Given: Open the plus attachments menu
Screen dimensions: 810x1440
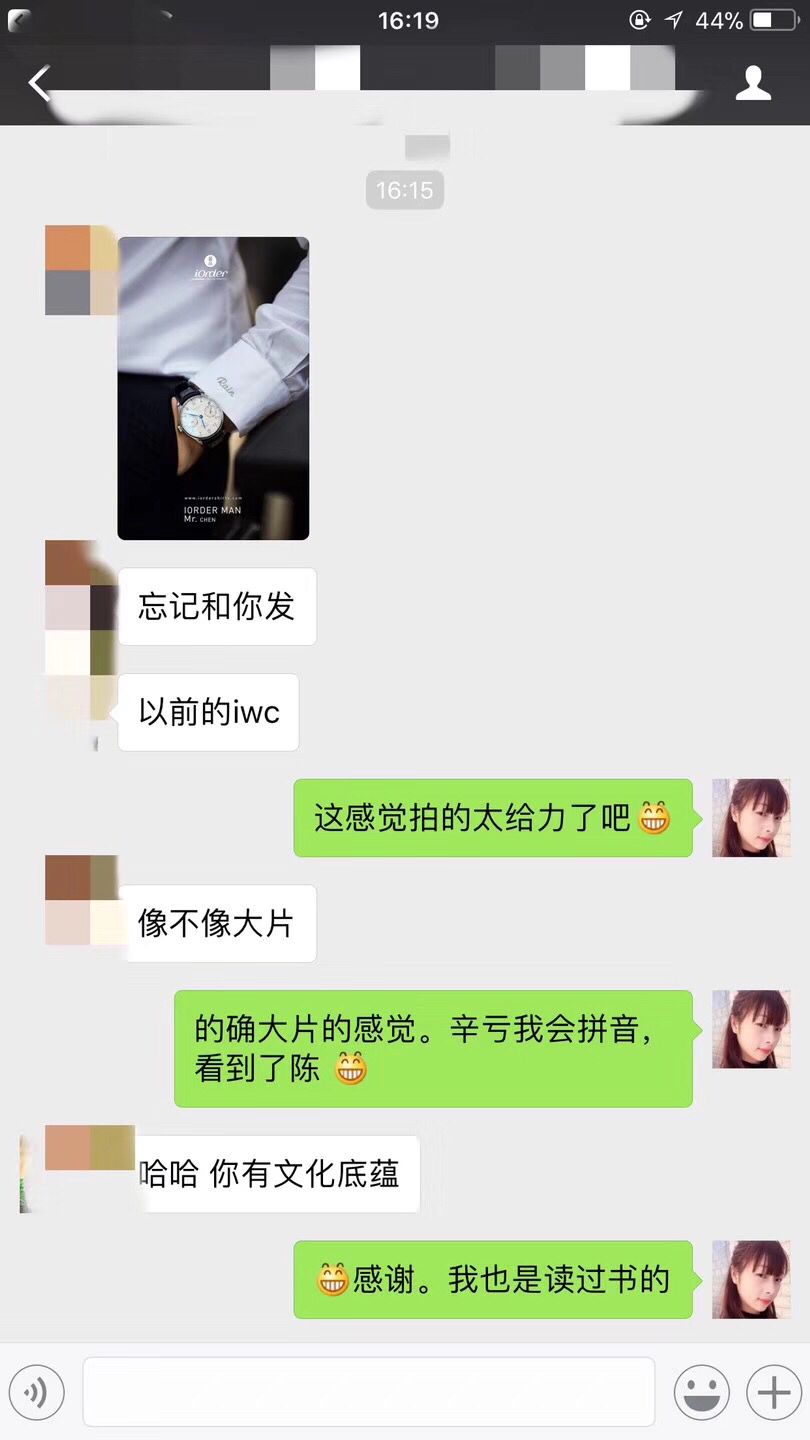Looking at the screenshot, I should [x=773, y=1392].
